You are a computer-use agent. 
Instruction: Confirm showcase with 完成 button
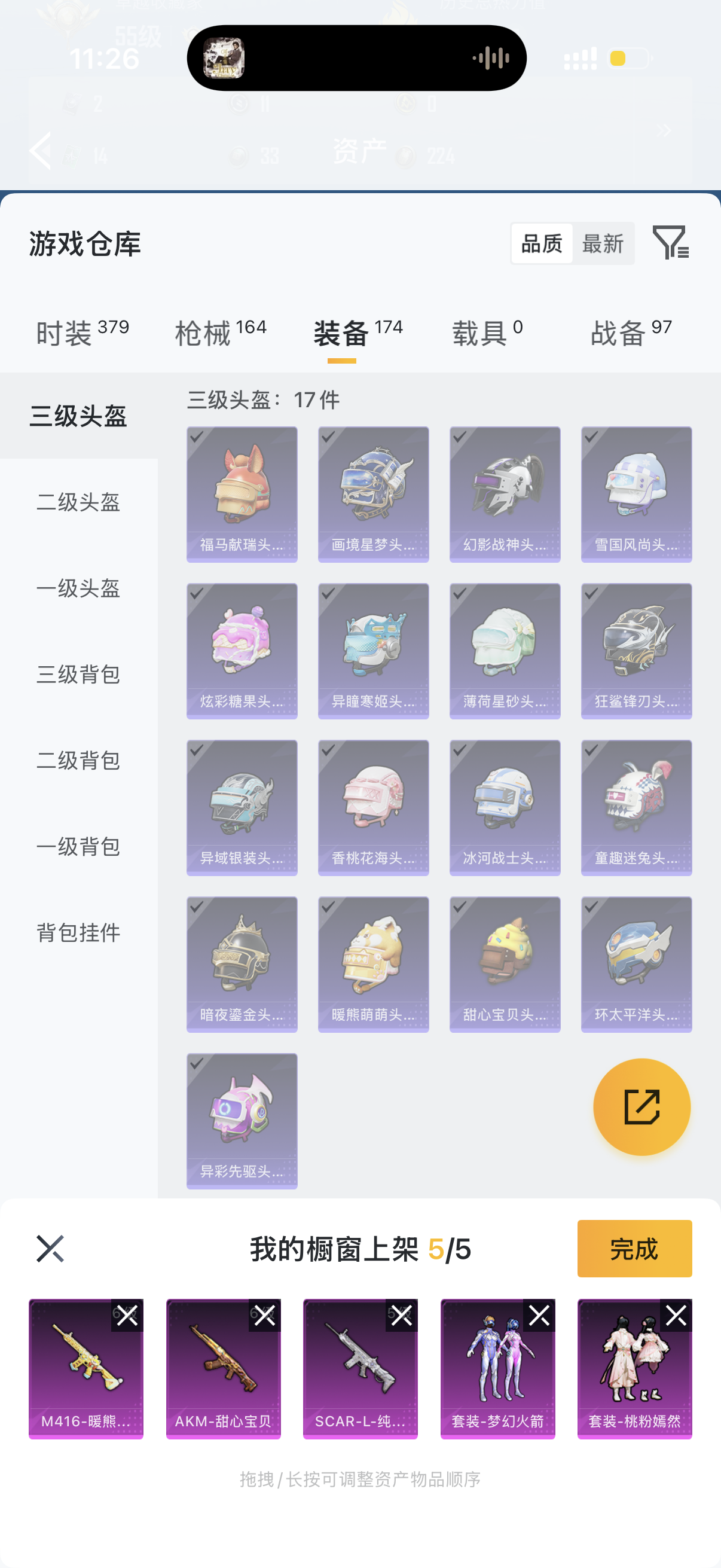click(x=634, y=1249)
